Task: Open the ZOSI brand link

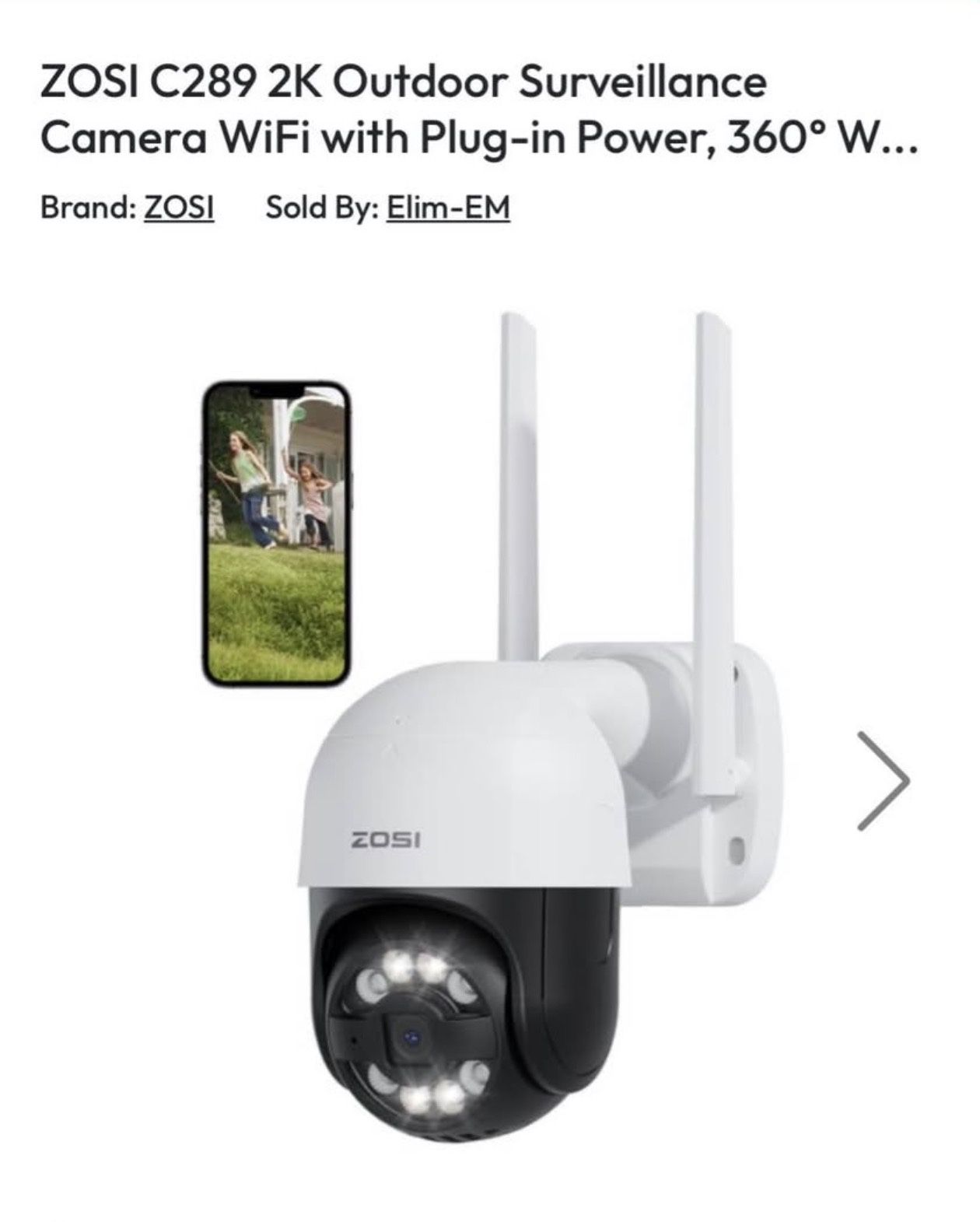Action: pyautogui.click(x=179, y=208)
